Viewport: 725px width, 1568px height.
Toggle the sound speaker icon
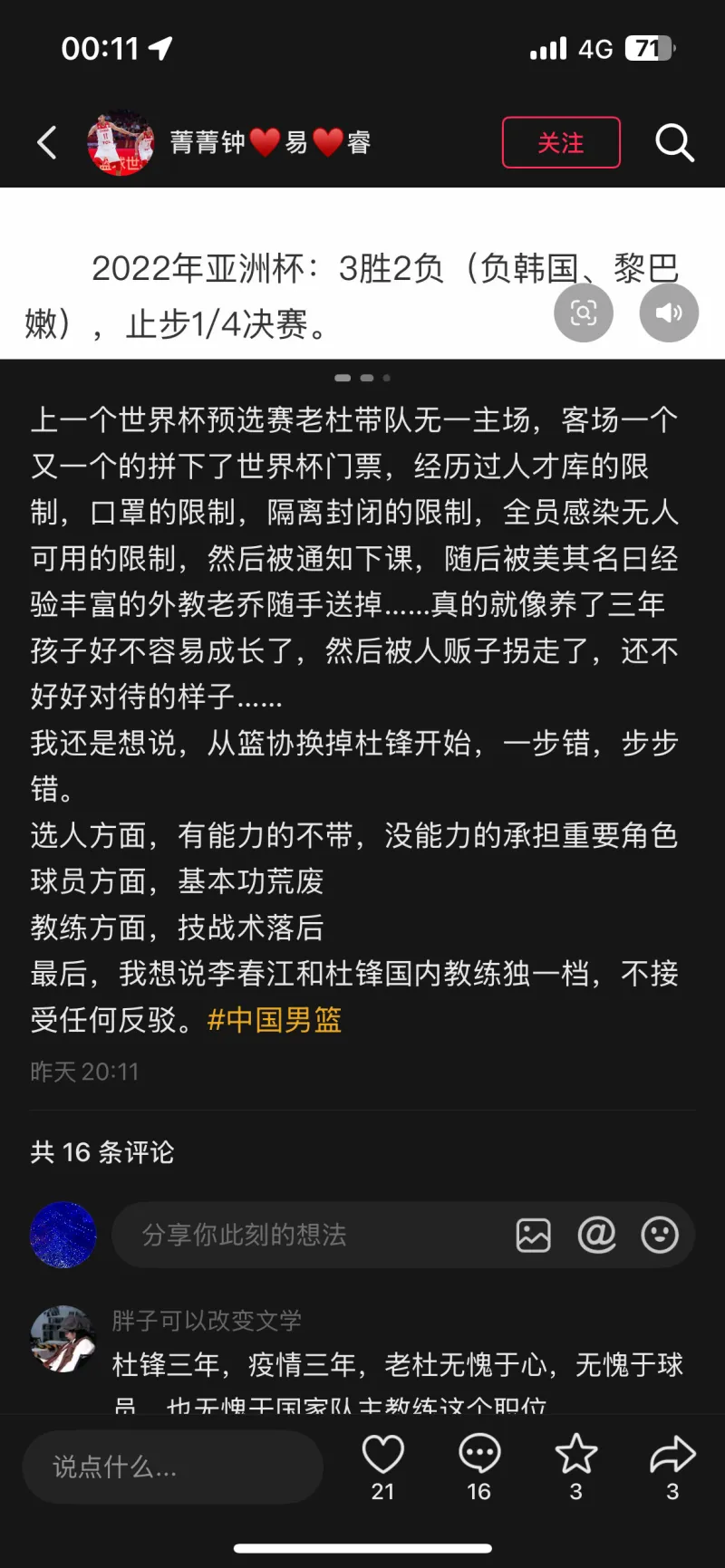(x=669, y=313)
